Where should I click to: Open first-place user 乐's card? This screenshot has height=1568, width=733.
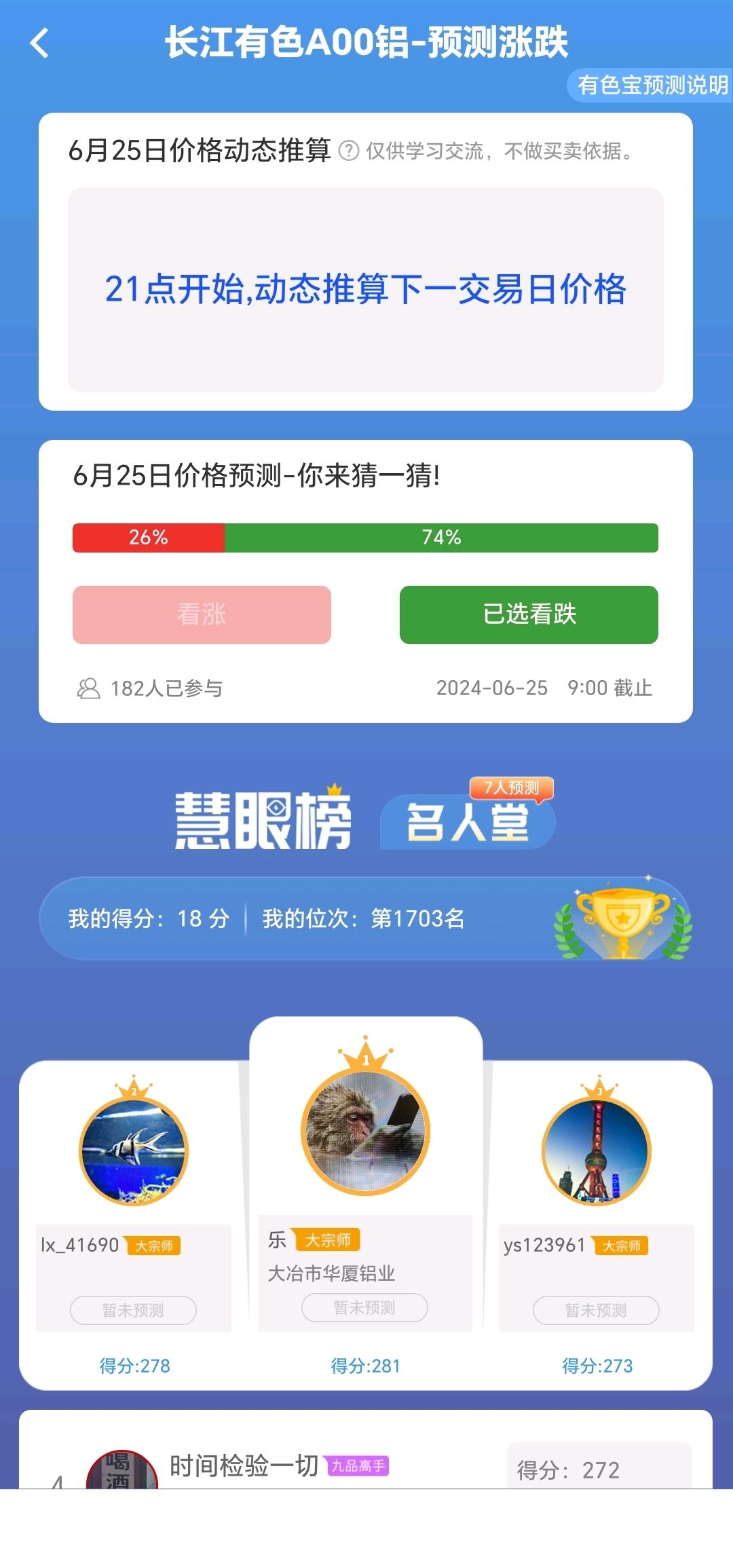[x=366, y=1201]
